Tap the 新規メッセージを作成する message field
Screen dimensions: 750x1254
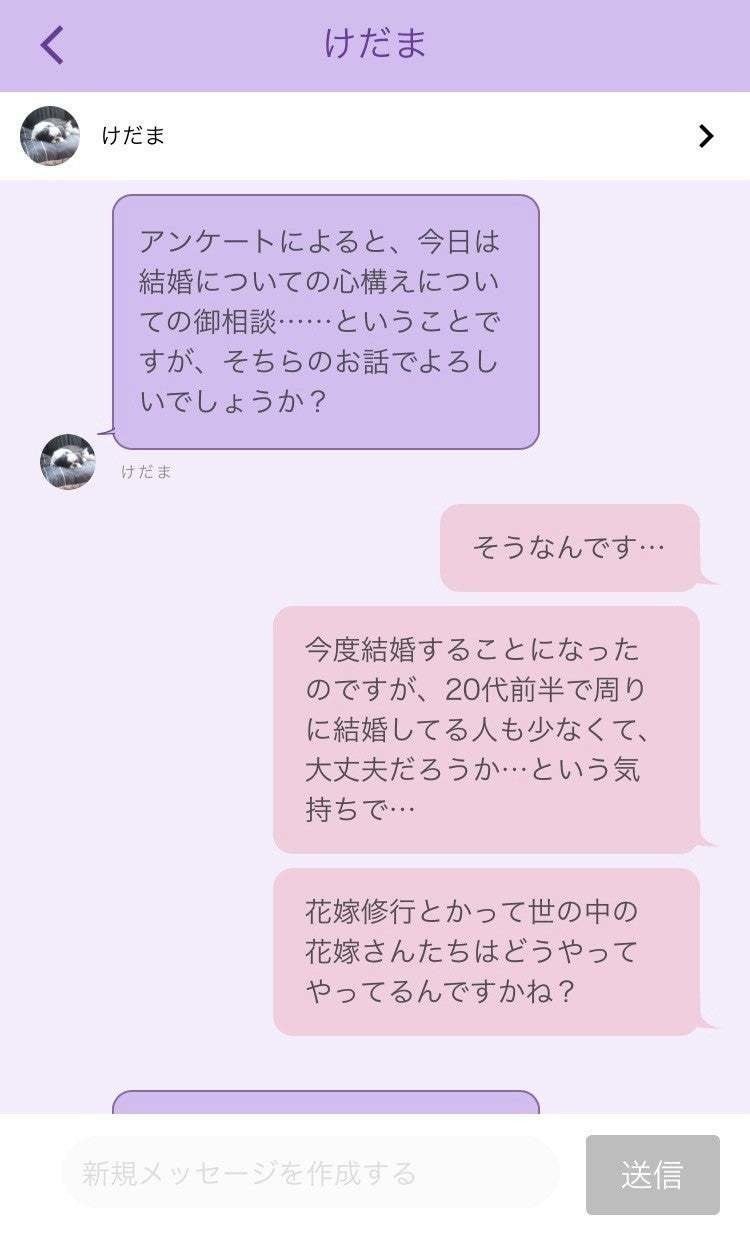click(x=310, y=1173)
